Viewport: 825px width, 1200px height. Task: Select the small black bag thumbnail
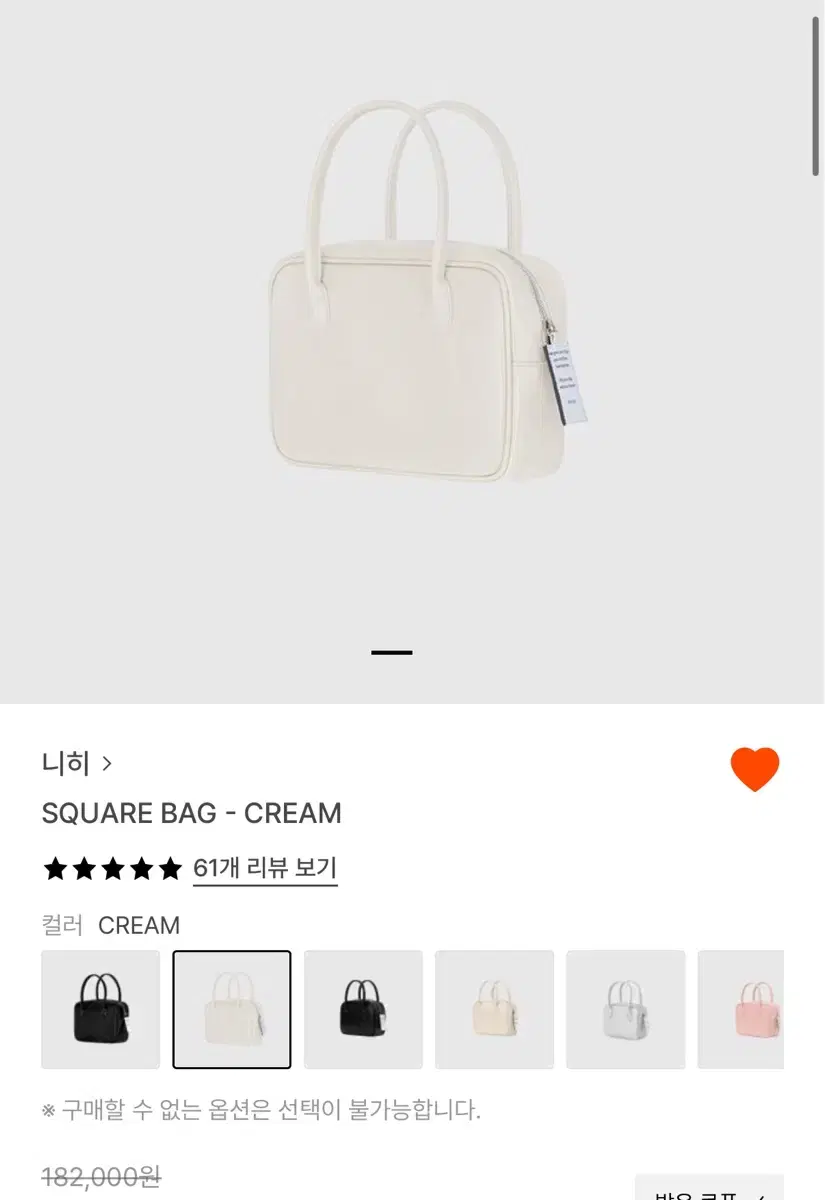(363, 1008)
